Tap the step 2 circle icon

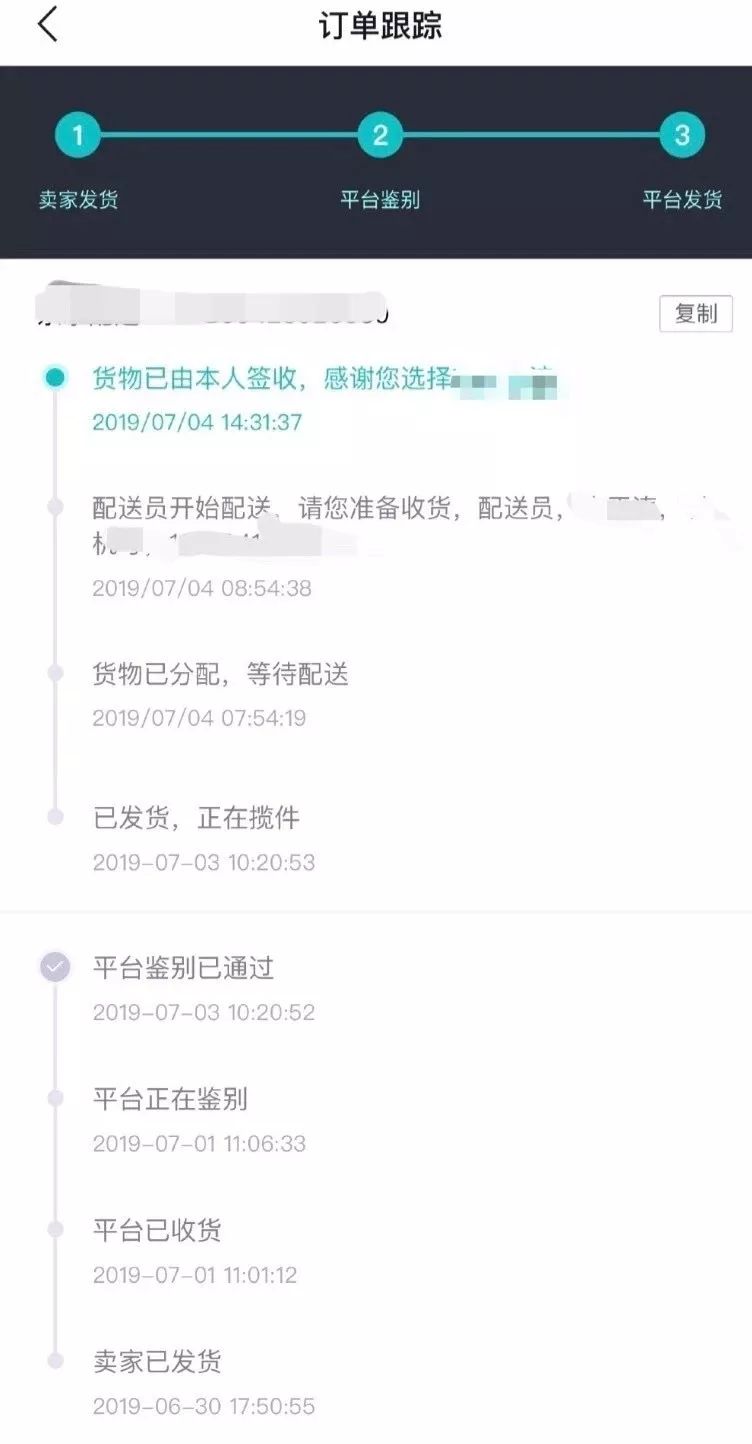(x=381, y=135)
